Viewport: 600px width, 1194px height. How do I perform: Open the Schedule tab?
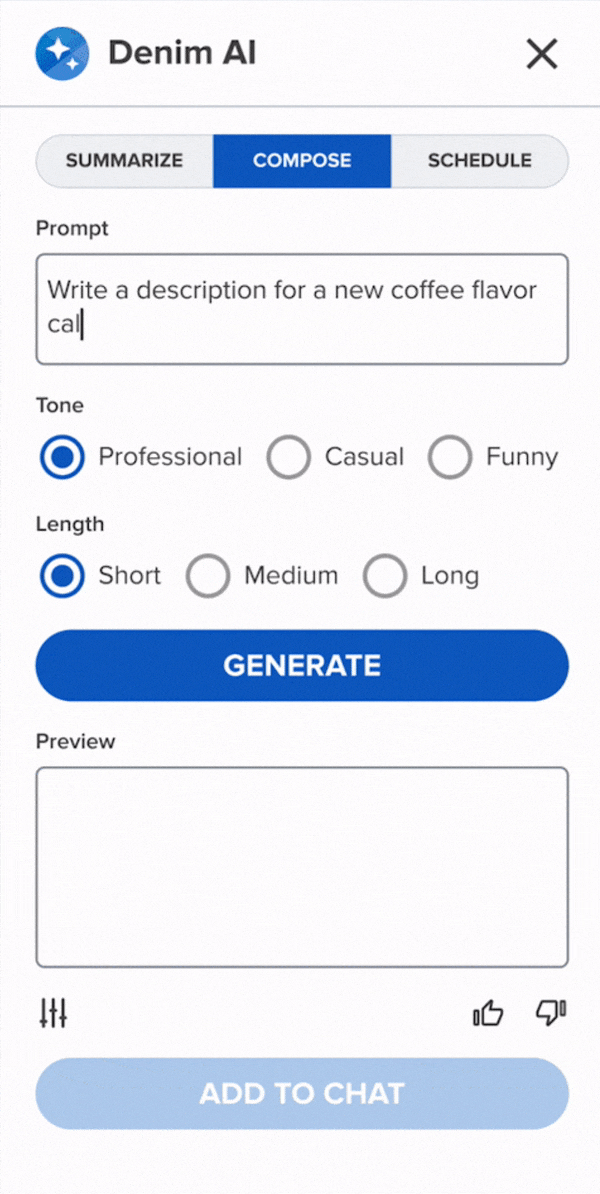click(480, 161)
